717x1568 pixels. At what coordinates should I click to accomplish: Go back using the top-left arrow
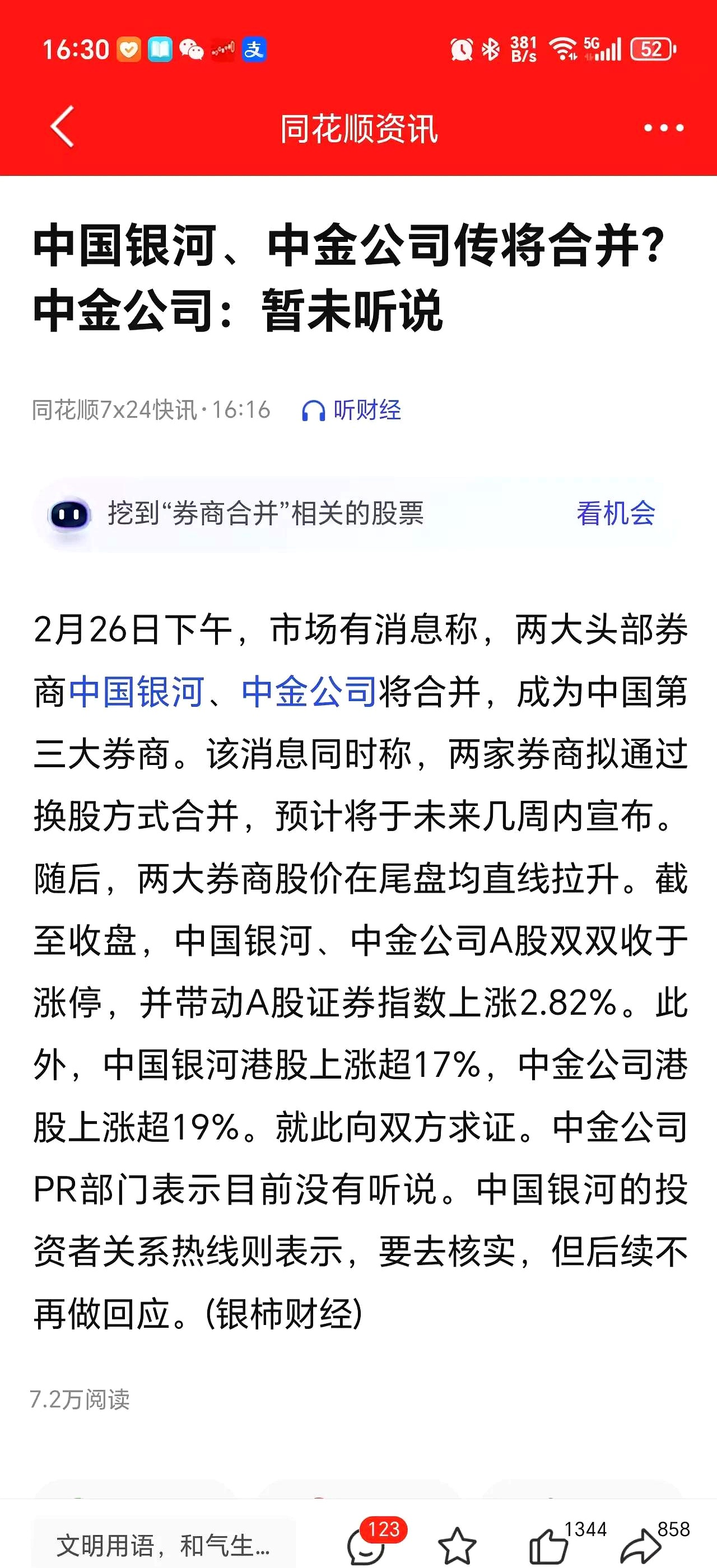point(63,127)
